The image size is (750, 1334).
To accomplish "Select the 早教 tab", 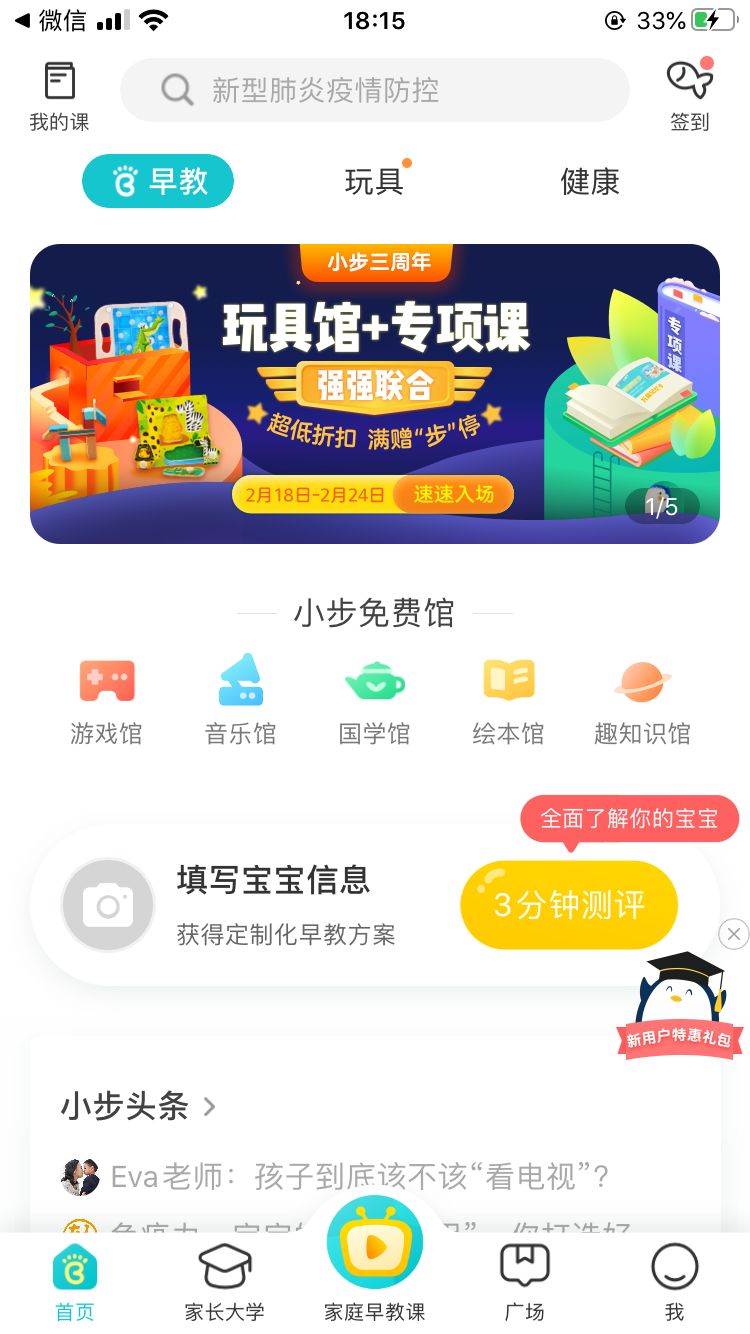I will tap(157, 181).
